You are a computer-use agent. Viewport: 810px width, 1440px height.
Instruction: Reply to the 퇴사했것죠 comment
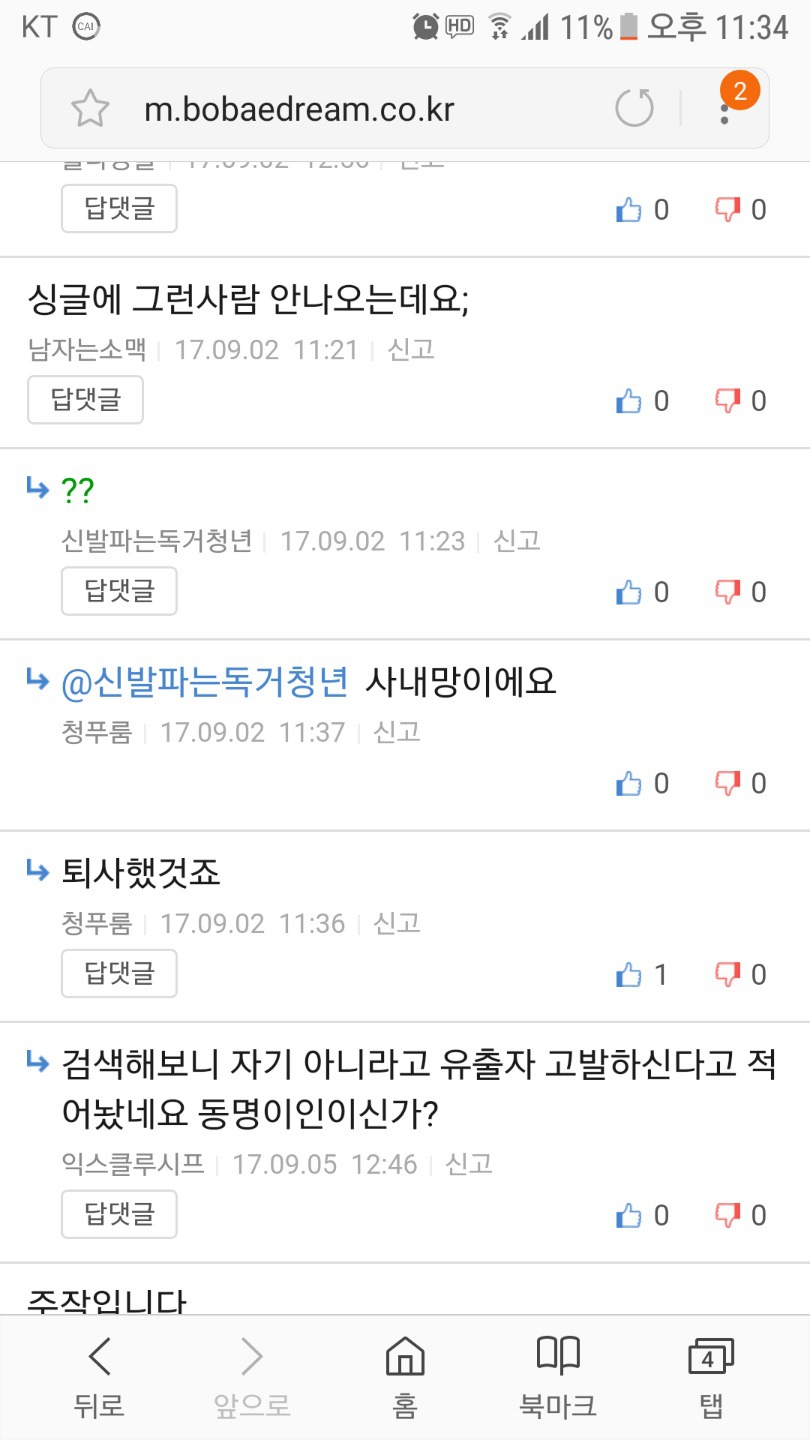[119, 973]
